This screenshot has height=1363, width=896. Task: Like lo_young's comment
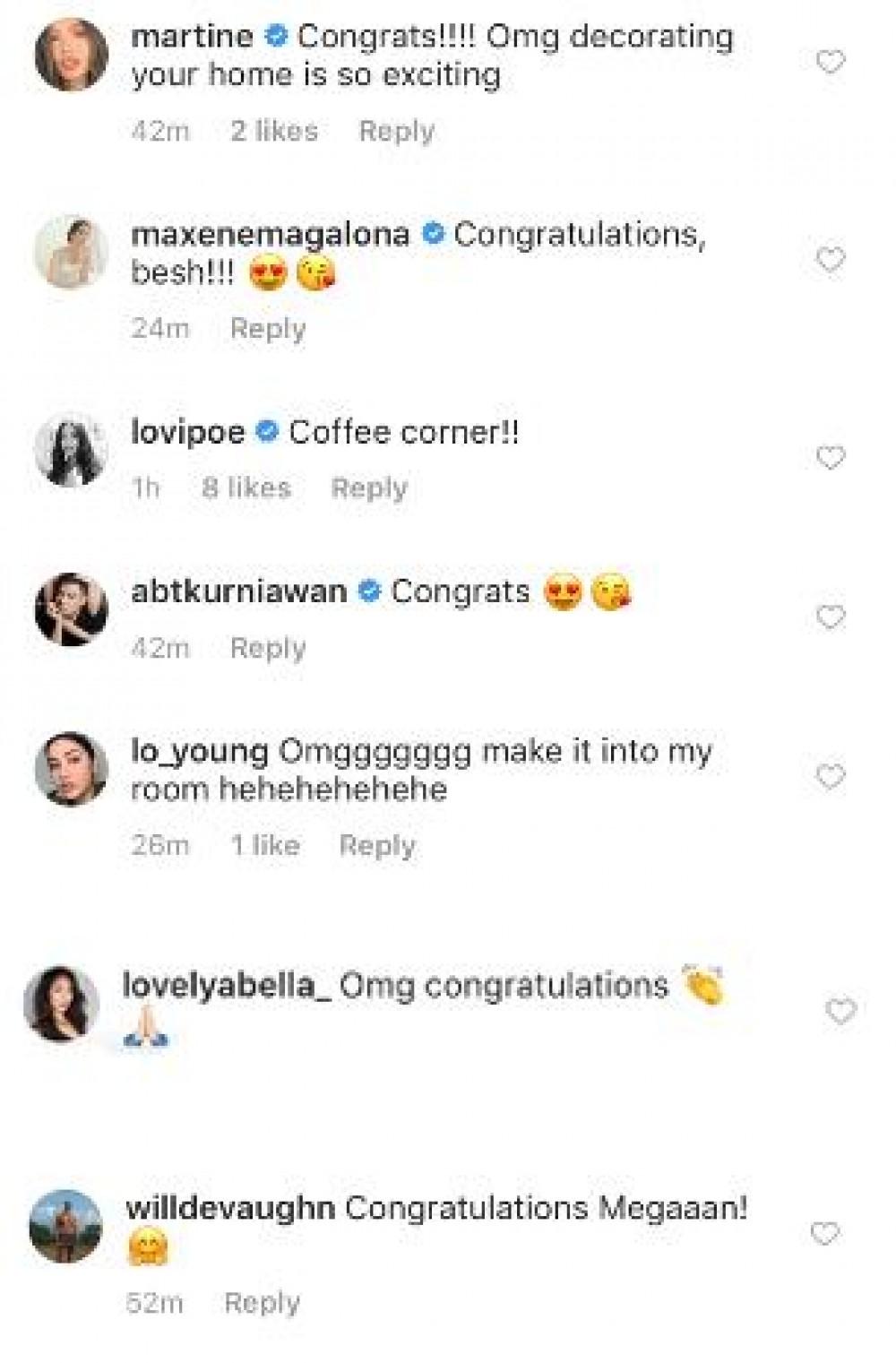(831, 776)
